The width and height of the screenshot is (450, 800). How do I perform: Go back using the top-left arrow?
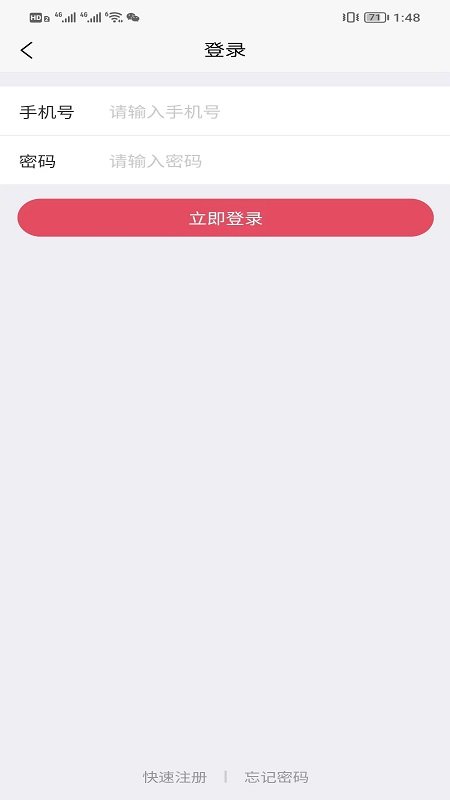pos(27,50)
